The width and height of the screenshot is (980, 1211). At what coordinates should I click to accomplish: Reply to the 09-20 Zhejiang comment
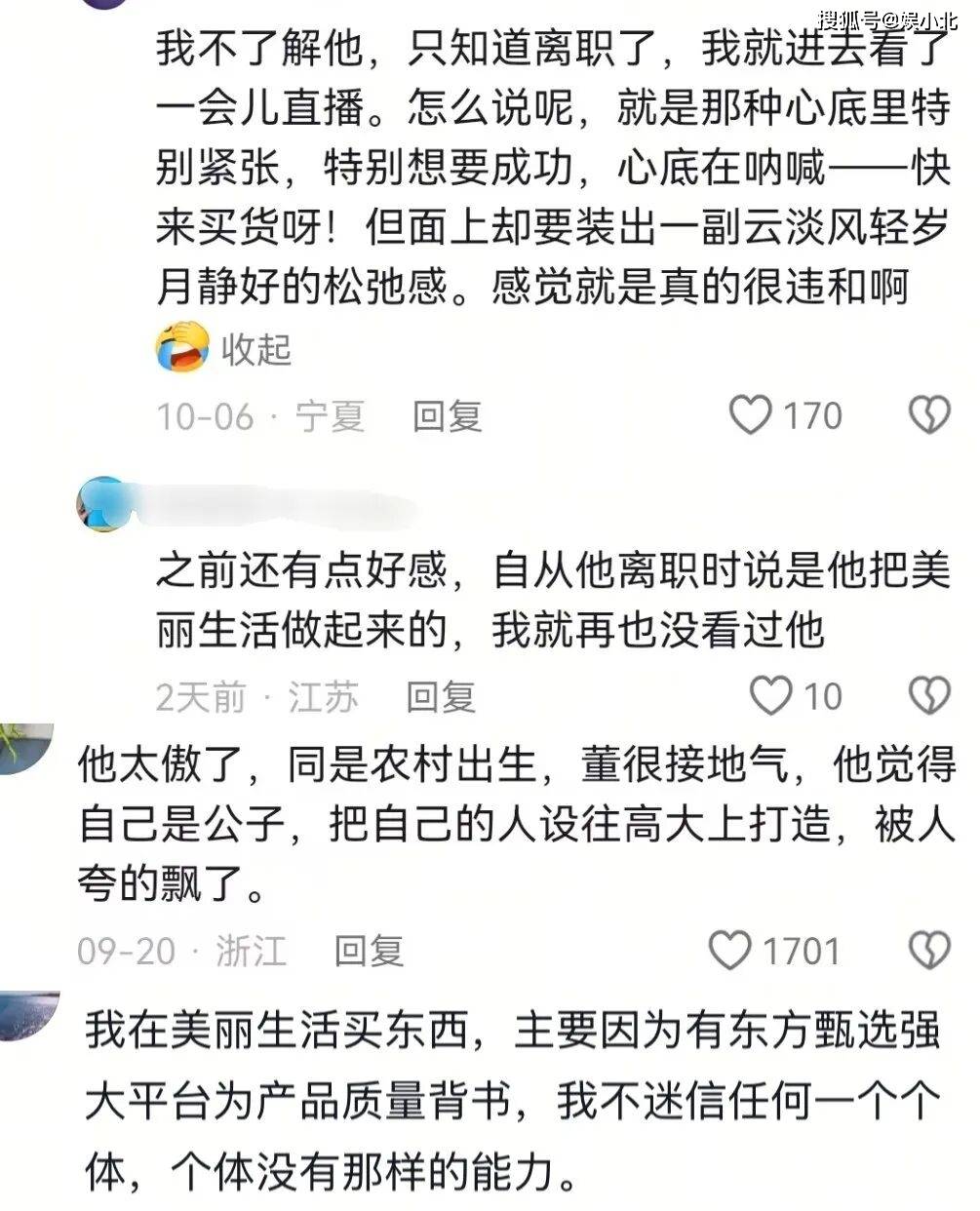pos(369,950)
